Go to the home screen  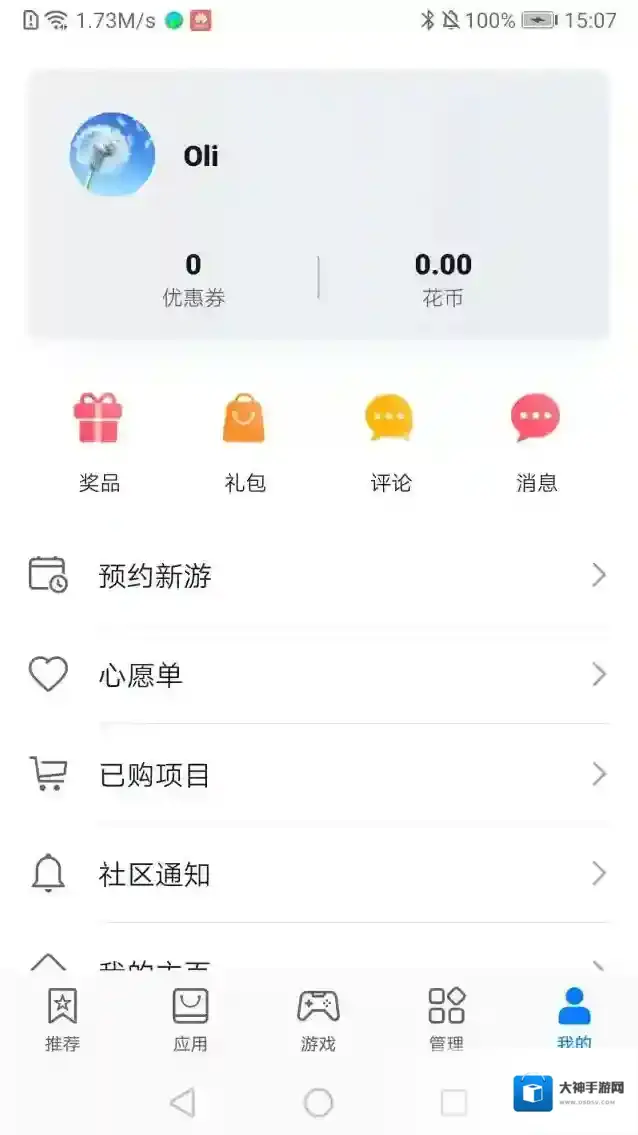[318, 1102]
